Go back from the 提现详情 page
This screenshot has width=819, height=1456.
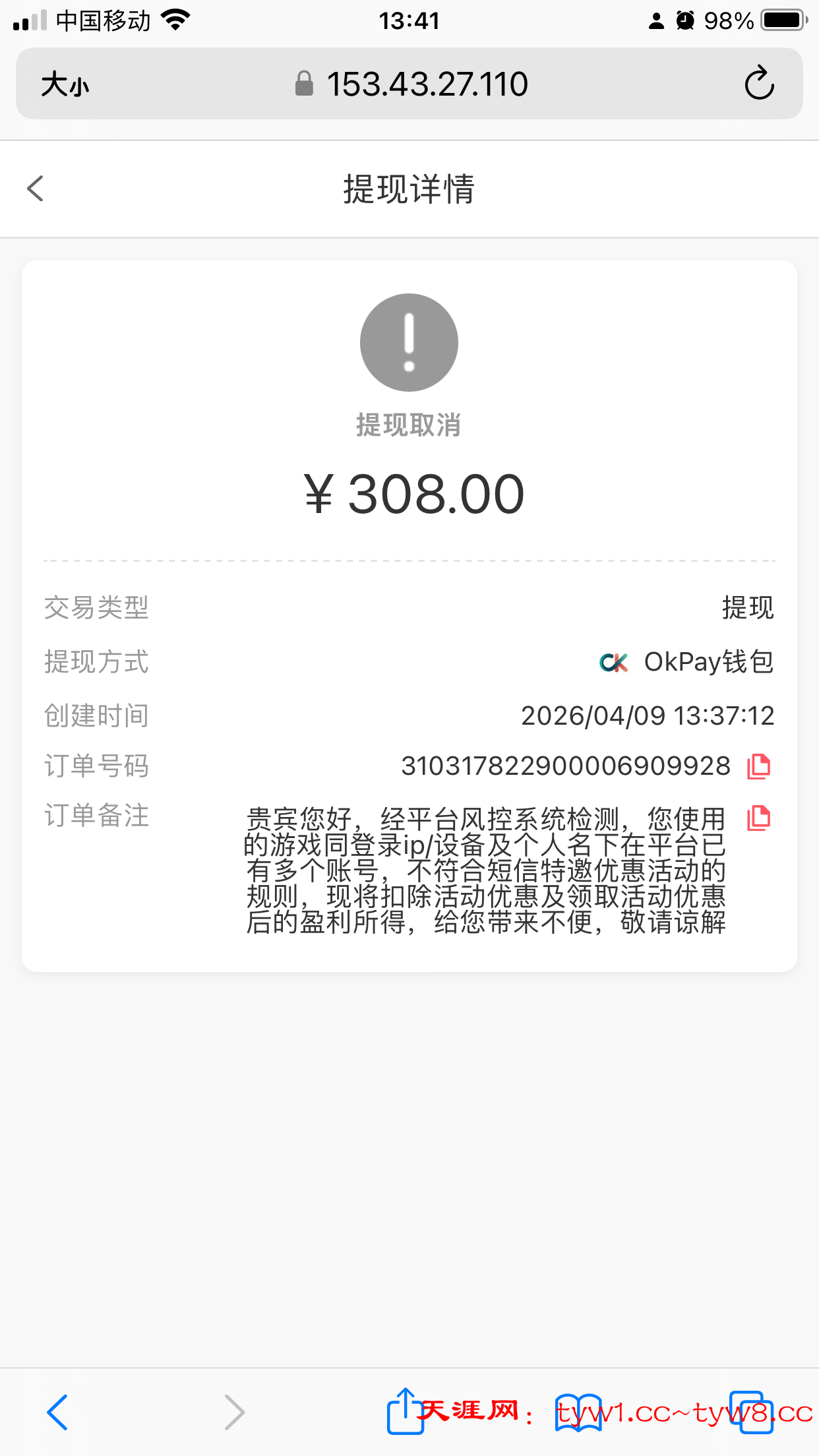point(36,189)
